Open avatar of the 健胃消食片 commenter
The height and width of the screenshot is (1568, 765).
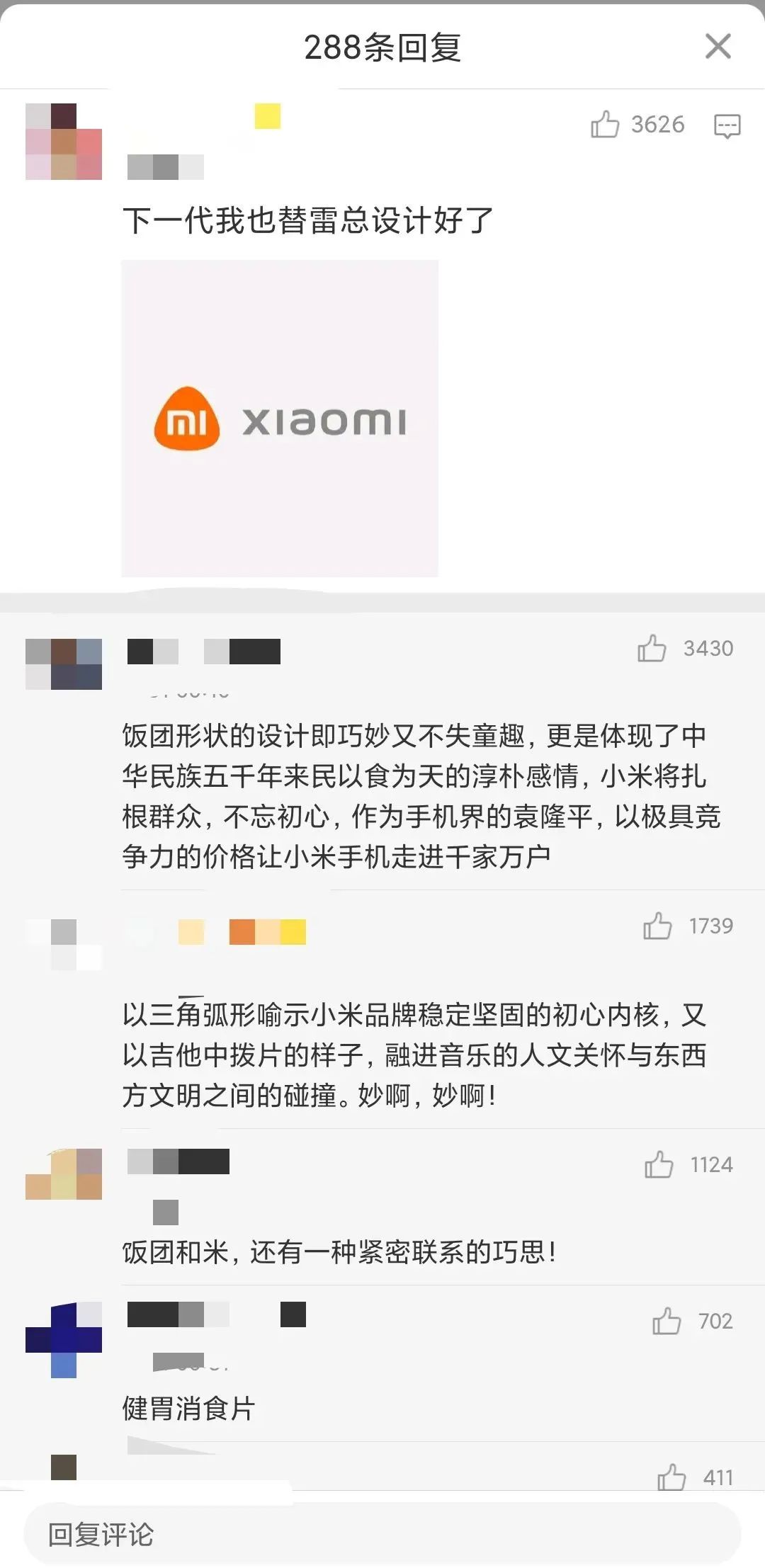pos(64,1339)
